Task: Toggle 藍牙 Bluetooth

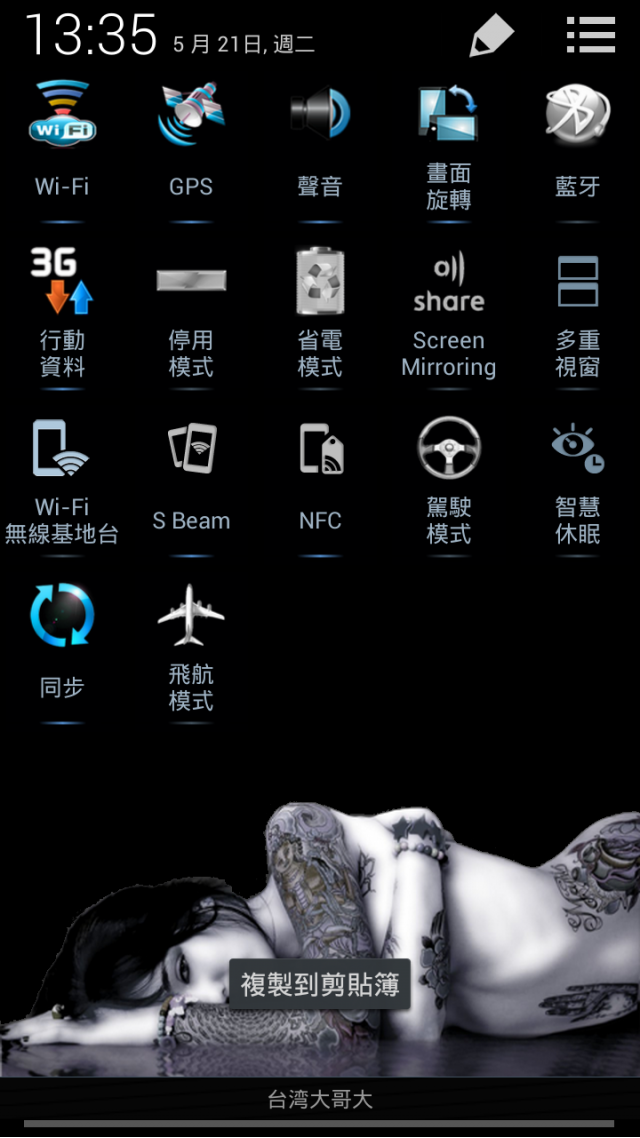Action: (x=577, y=140)
